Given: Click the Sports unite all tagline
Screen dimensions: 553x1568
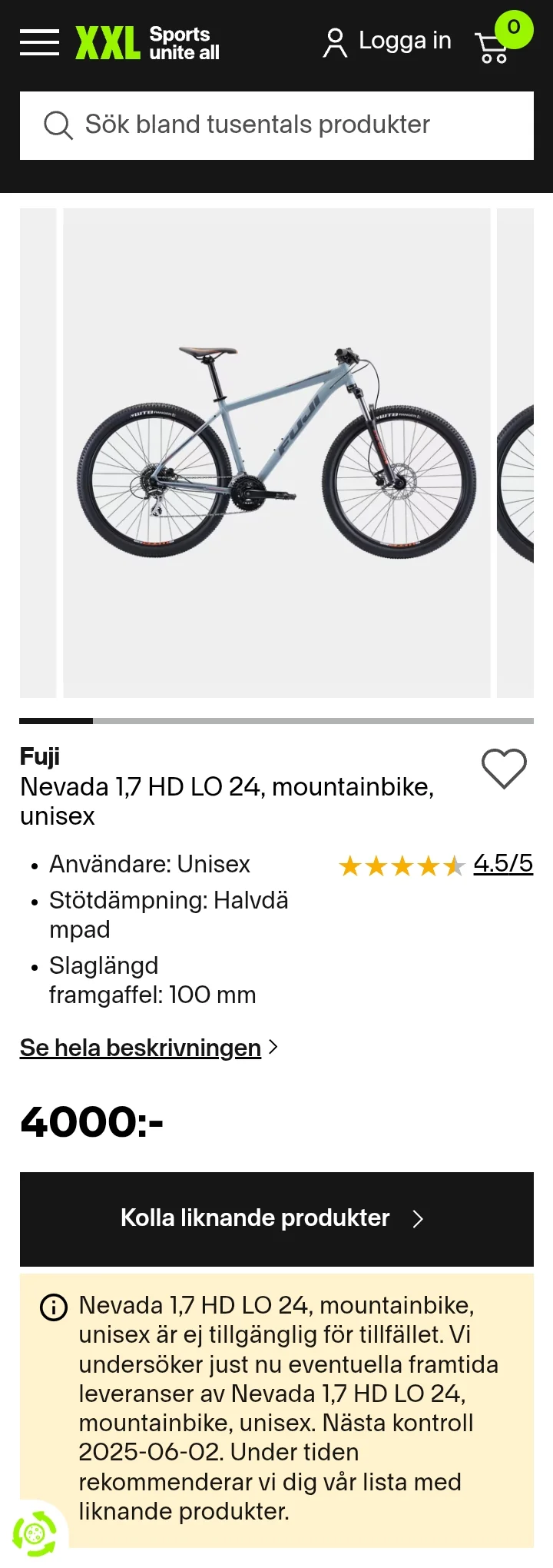Looking at the screenshot, I should tap(184, 42).
